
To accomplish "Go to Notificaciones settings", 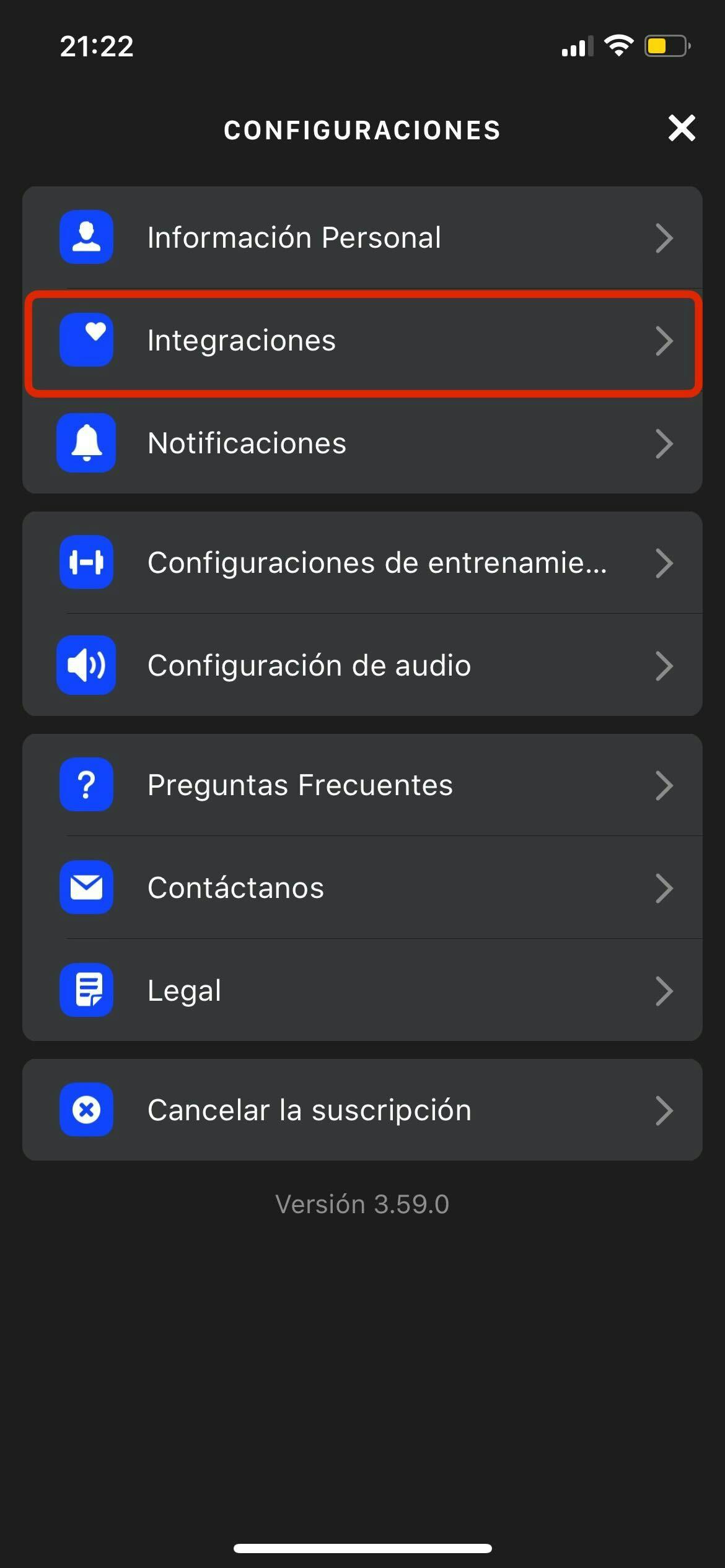I will click(362, 443).
